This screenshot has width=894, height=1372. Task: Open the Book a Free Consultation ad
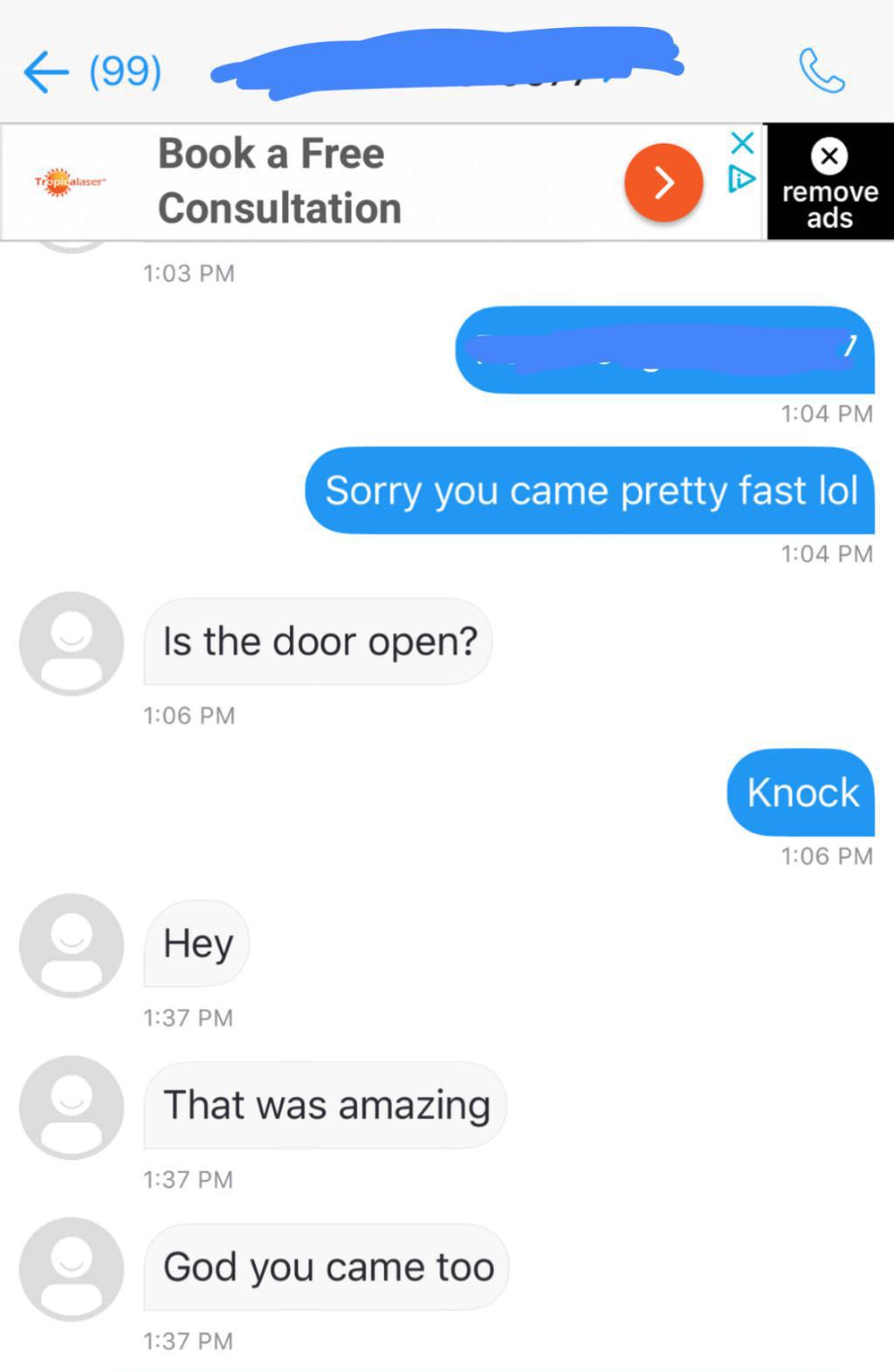point(664,182)
